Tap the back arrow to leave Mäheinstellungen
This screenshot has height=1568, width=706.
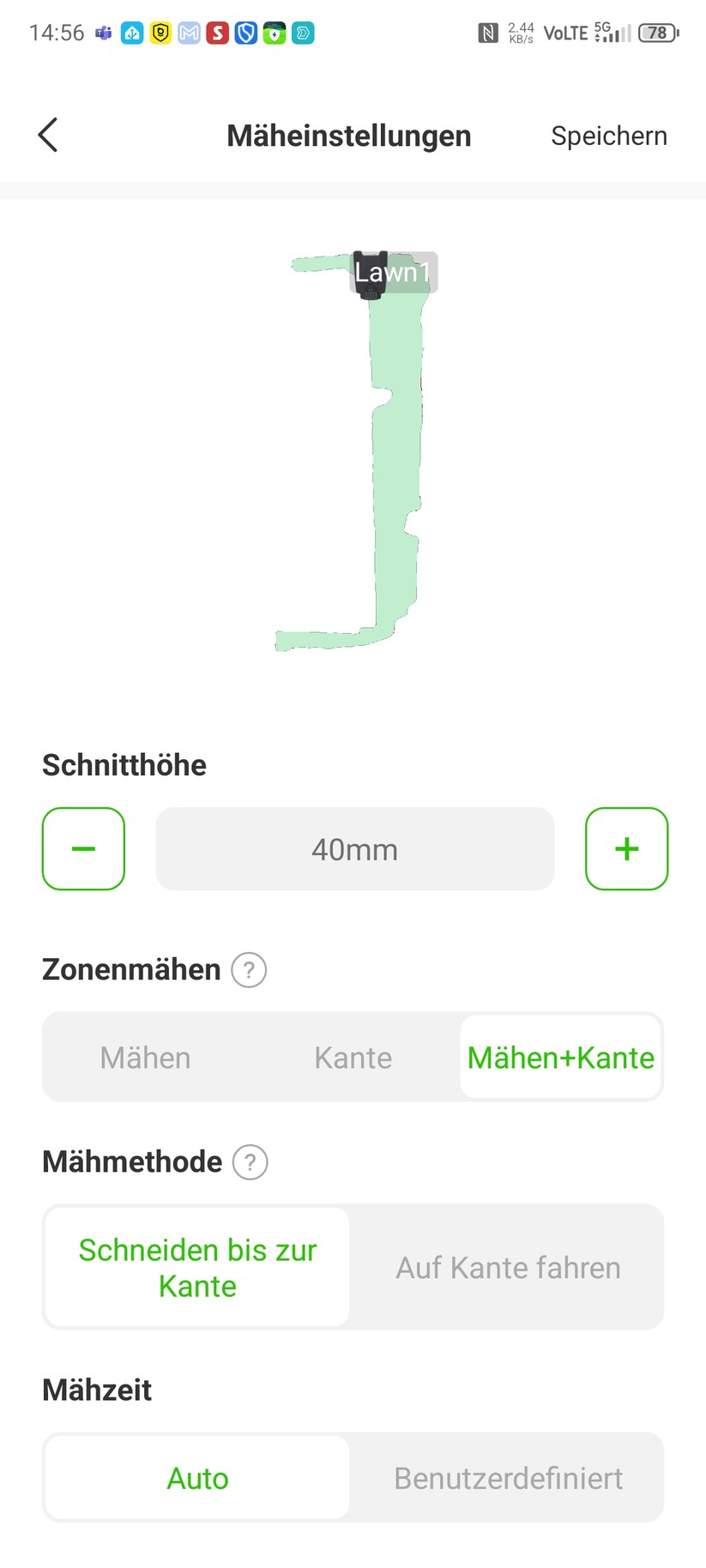(47, 135)
